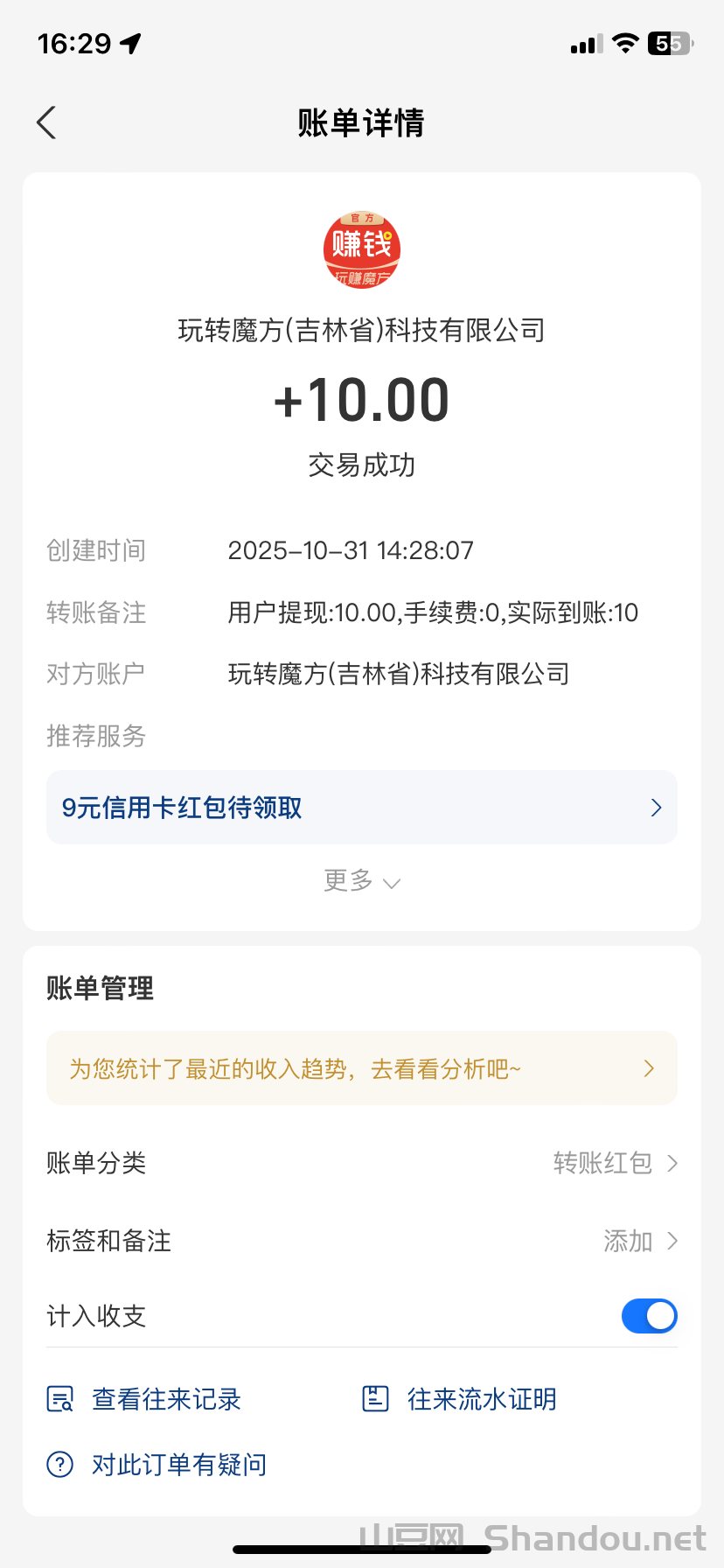
Task: Open 往来流水证明
Action: pos(460,1399)
